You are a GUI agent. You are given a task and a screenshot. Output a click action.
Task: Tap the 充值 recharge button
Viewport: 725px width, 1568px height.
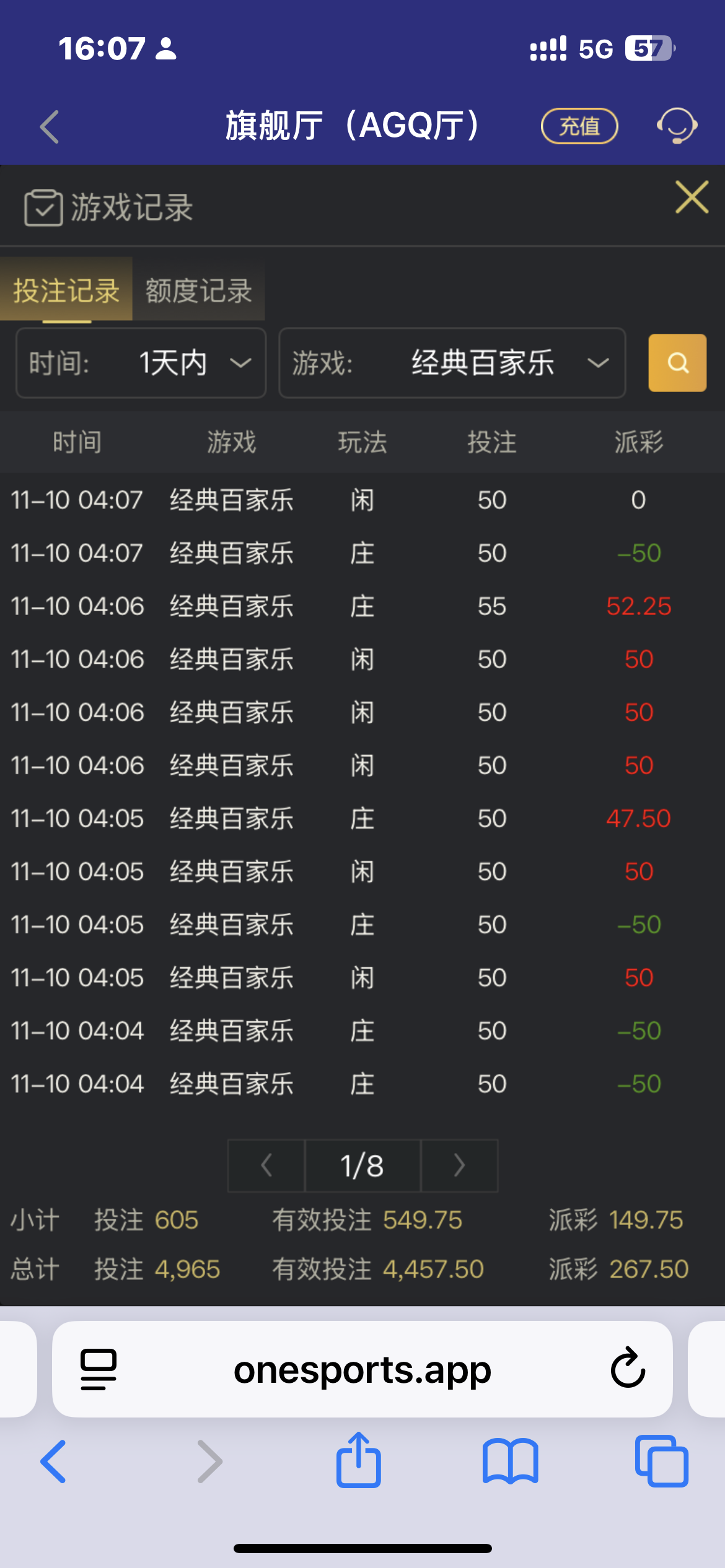click(579, 126)
